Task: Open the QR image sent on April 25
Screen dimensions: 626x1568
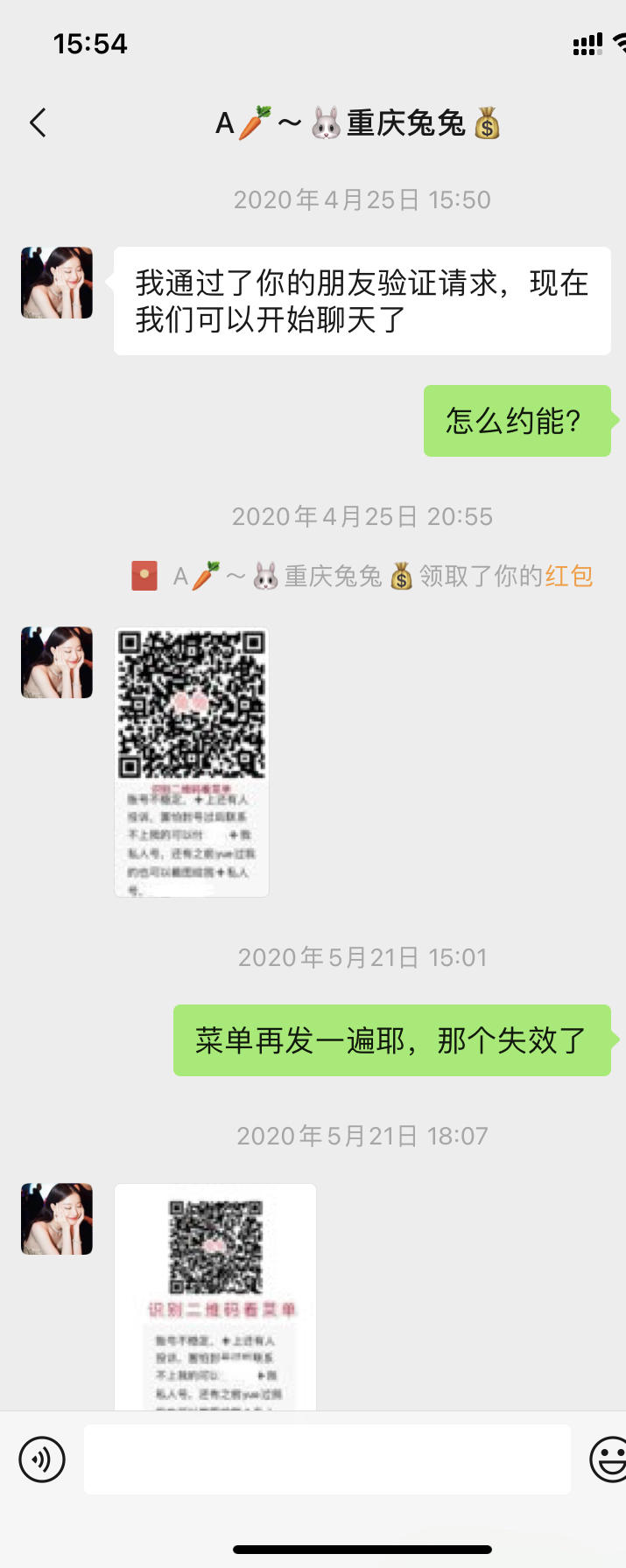Action: click(x=192, y=761)
